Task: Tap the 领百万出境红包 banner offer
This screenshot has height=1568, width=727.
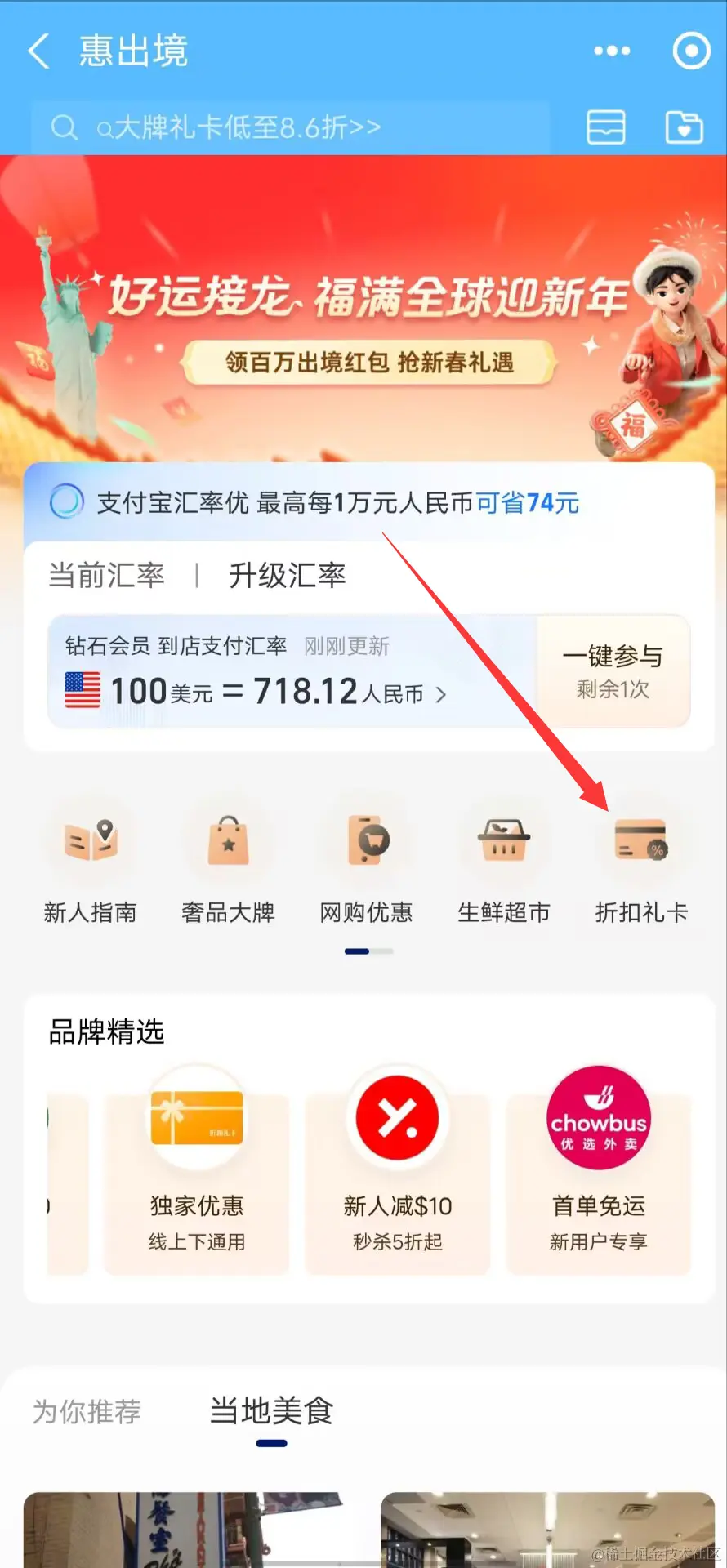Action: tap(368, 363)
